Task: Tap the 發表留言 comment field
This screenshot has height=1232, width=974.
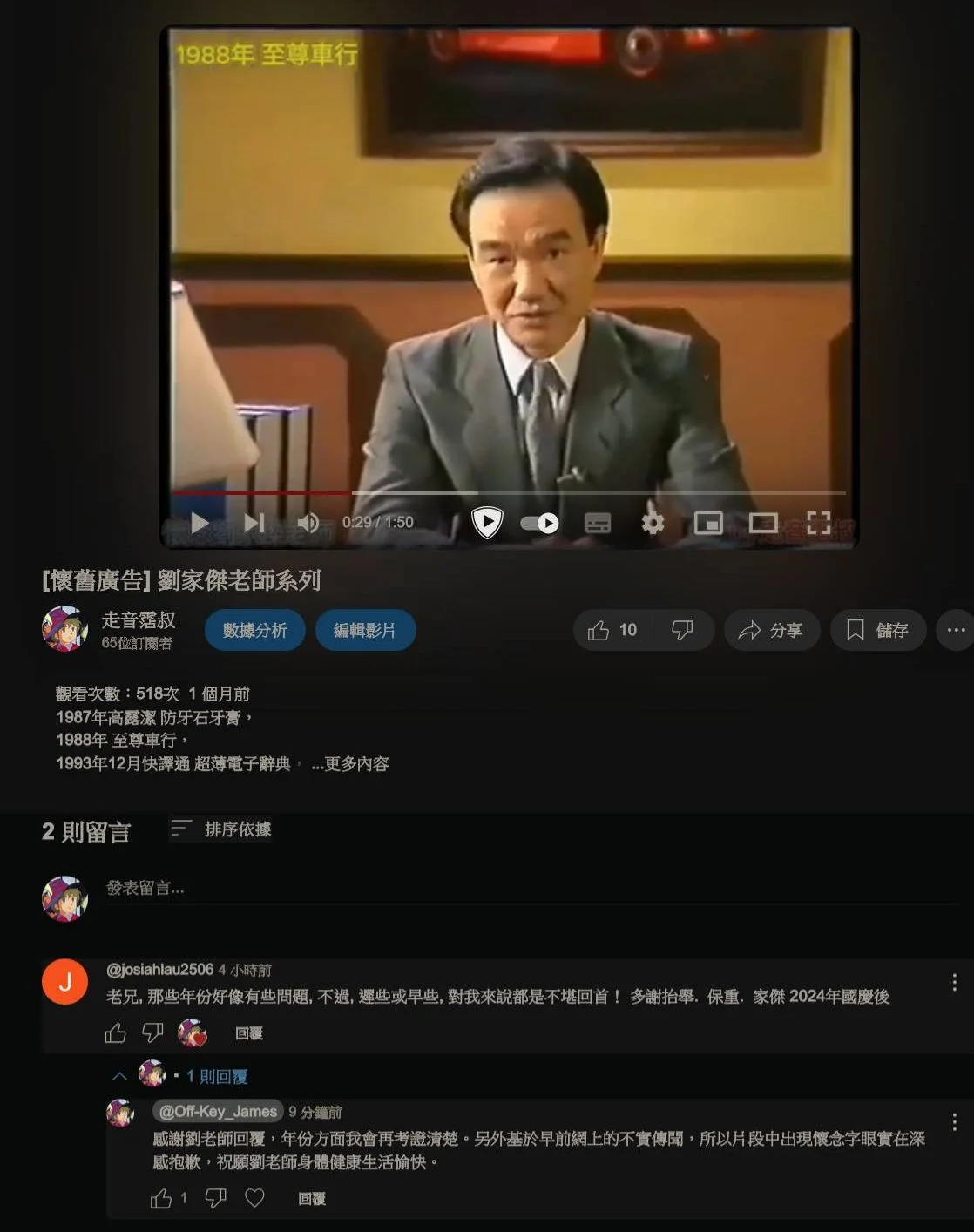Action: pyautogui.click(x=523, y=889)
